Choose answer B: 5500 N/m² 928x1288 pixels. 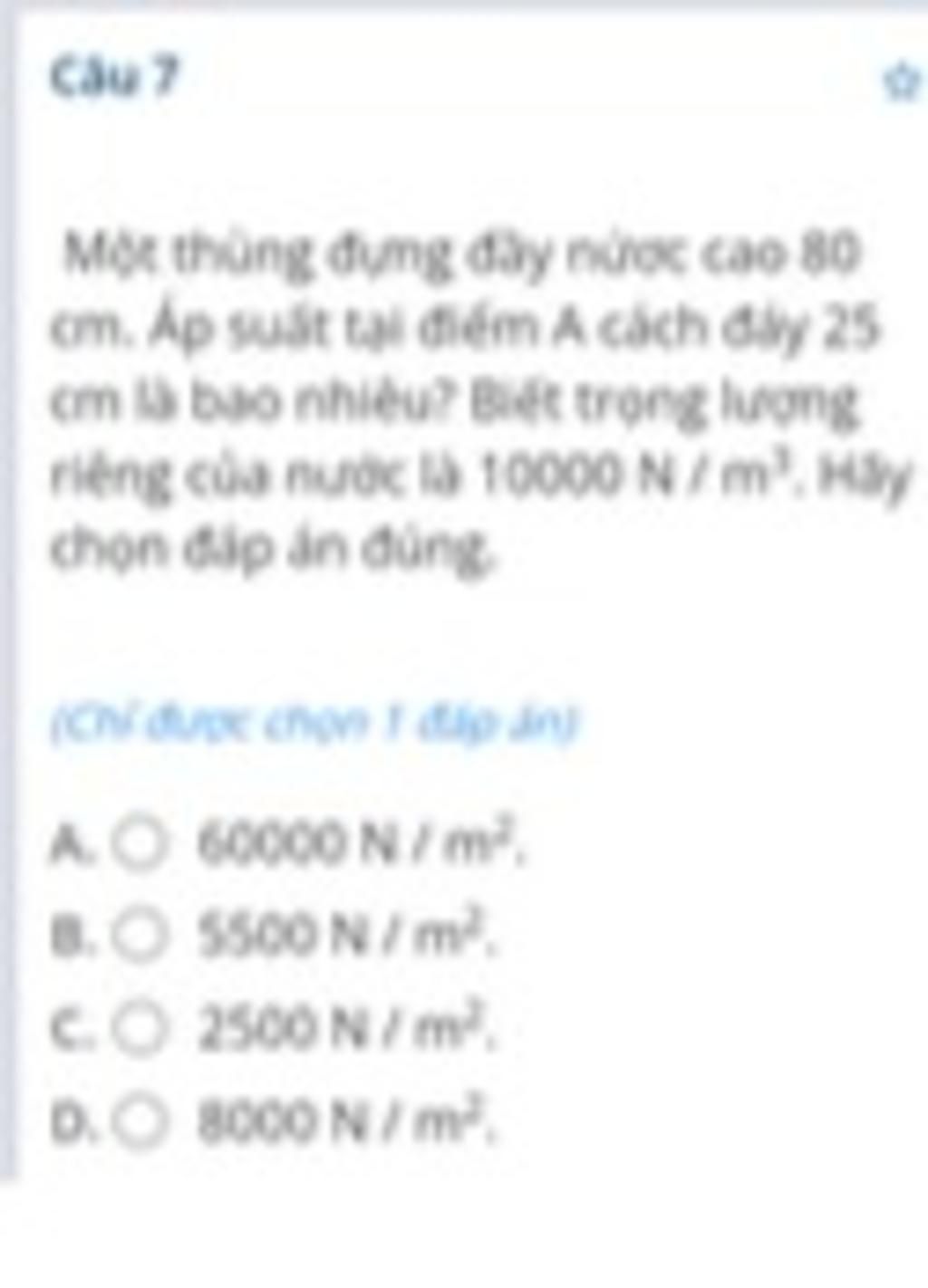[x=140, y=937]
